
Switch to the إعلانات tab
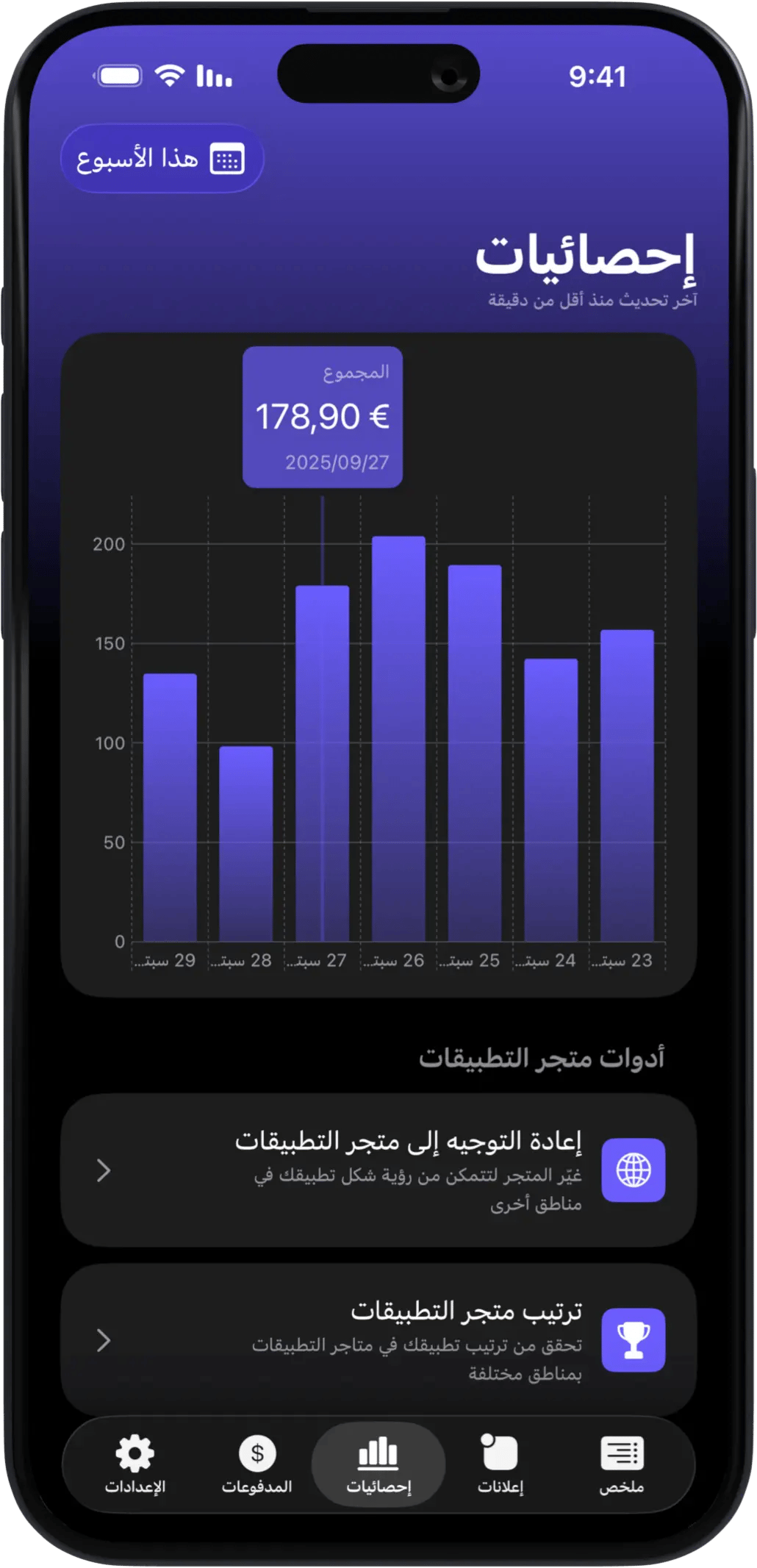click(501, 1465)
